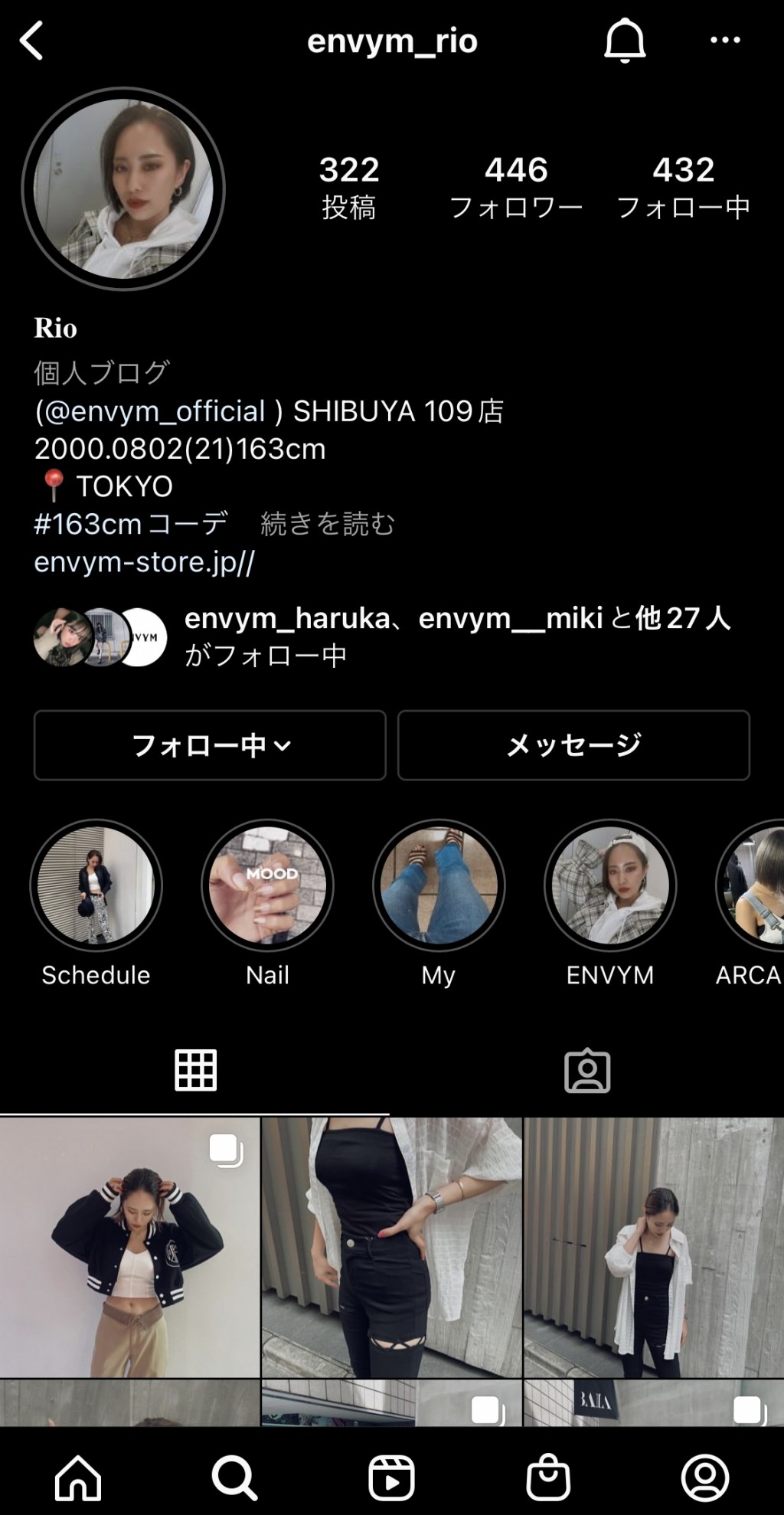
Task: Open your own profile icon
Action: [x=705, y=1478]
